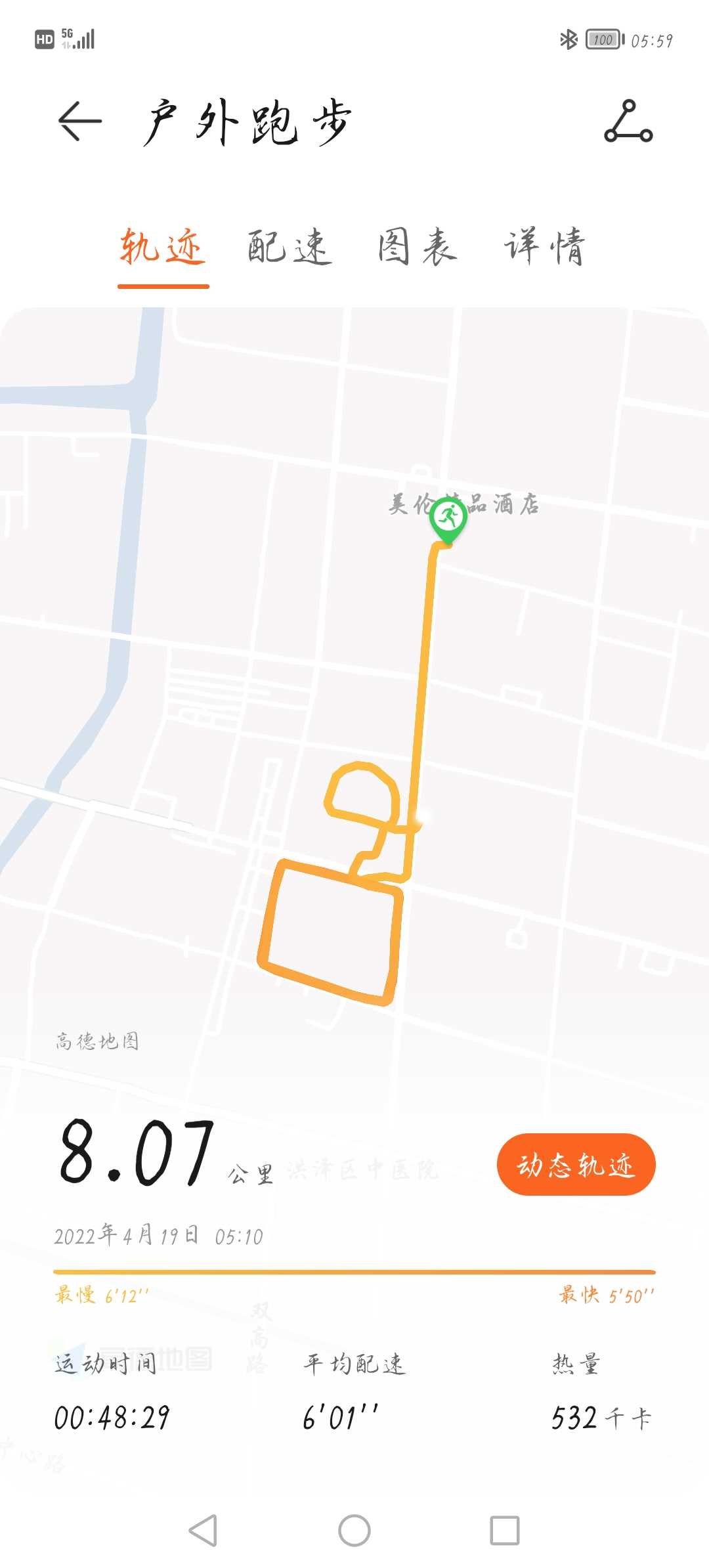This screenshot has height=1568, width=709.
Task: Select the 轨迹 tab
Action: 162,247
